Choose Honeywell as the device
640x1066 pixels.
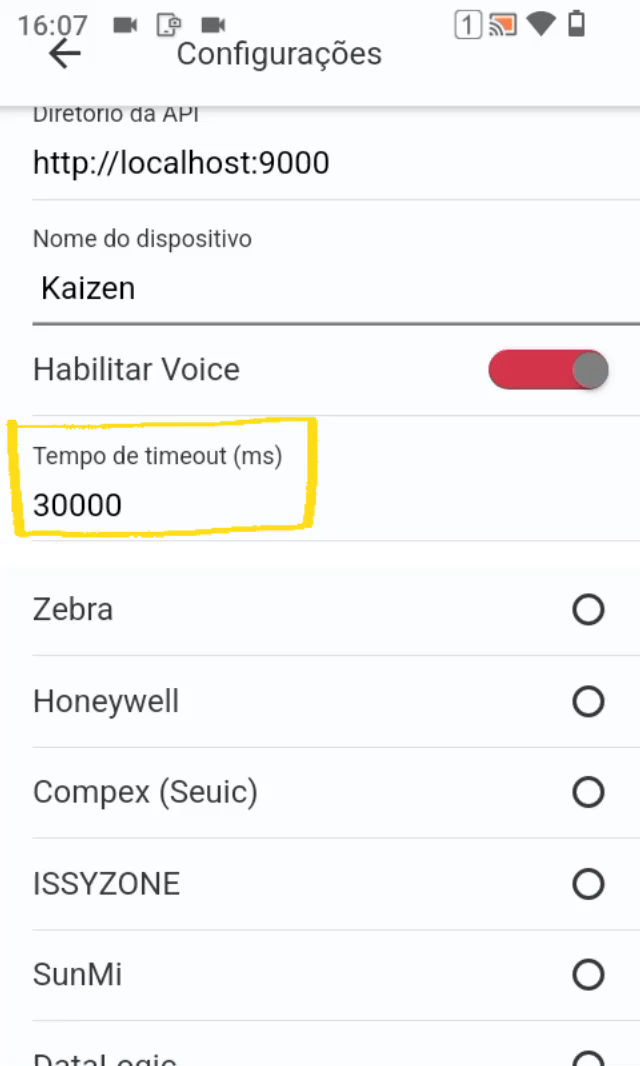(x=588, y=701)
